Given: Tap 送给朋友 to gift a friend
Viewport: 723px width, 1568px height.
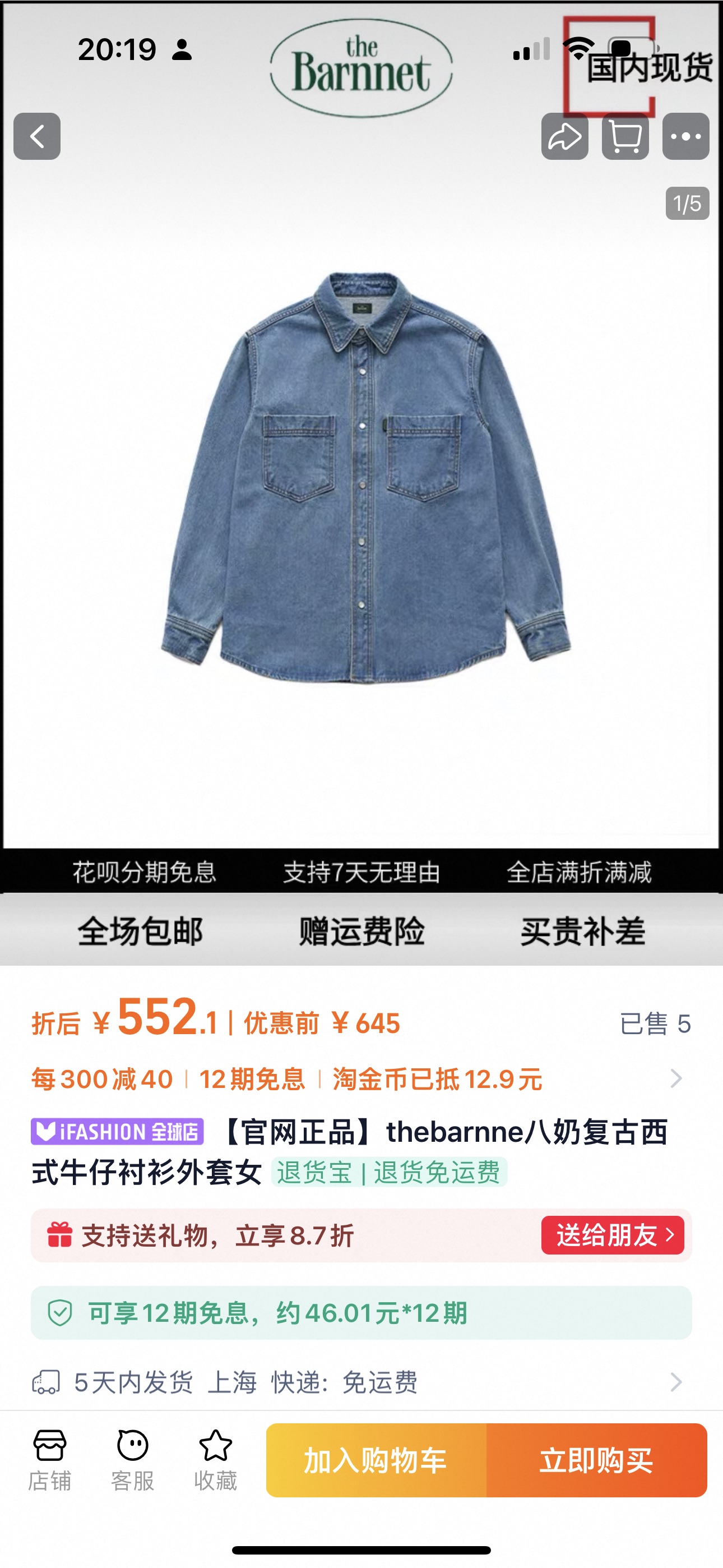Looking at the screenshot, I should pyautogui.click(x=613, y=1235).
